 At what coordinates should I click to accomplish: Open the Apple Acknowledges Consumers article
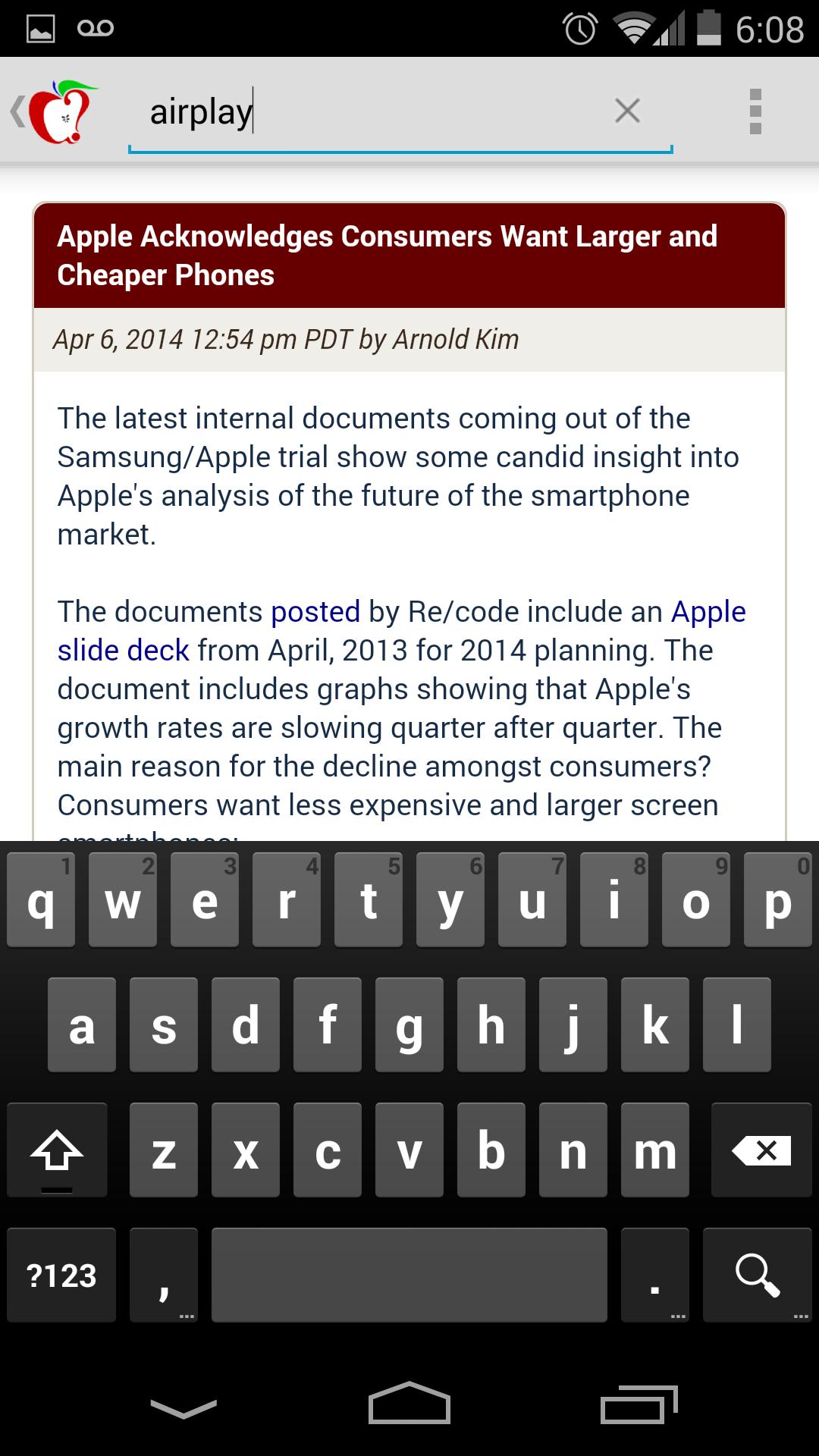(x=387, y=255)
